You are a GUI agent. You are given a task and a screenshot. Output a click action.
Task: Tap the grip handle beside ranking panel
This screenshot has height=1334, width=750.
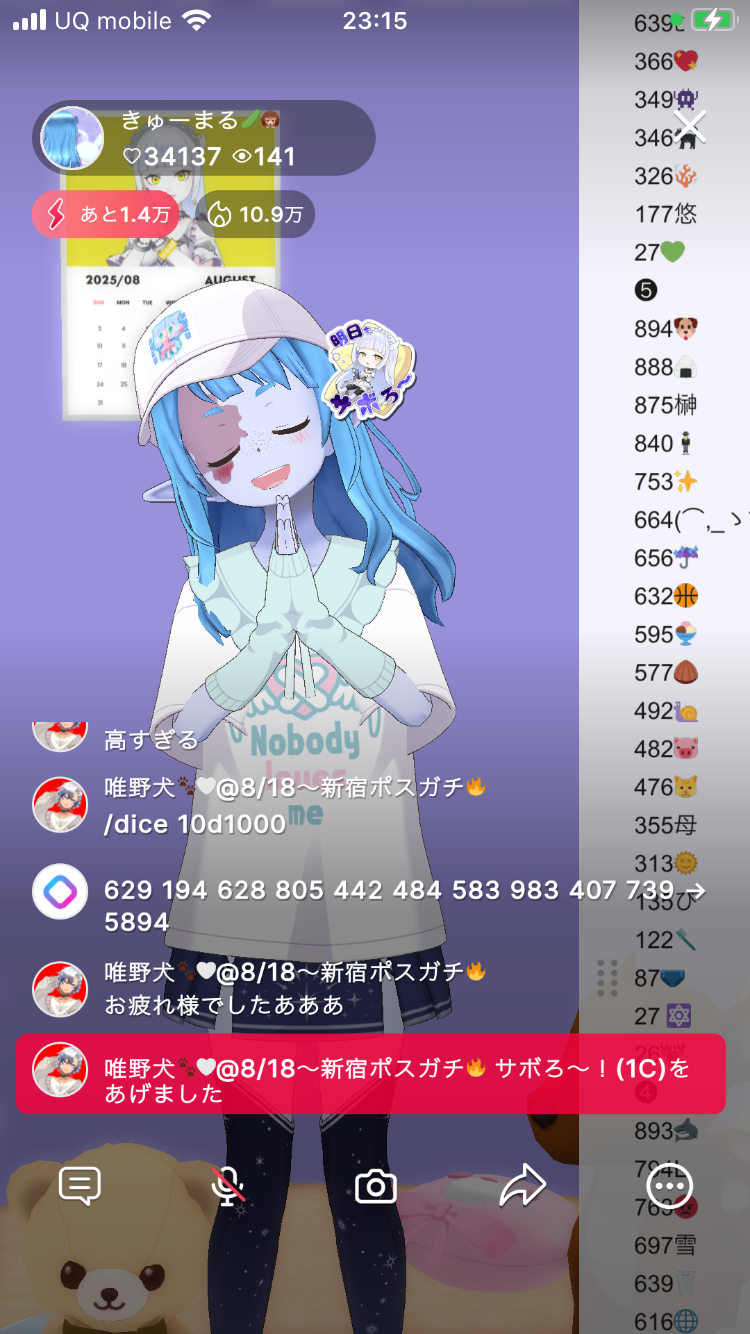pyautogui.click(x=607, y=977)
